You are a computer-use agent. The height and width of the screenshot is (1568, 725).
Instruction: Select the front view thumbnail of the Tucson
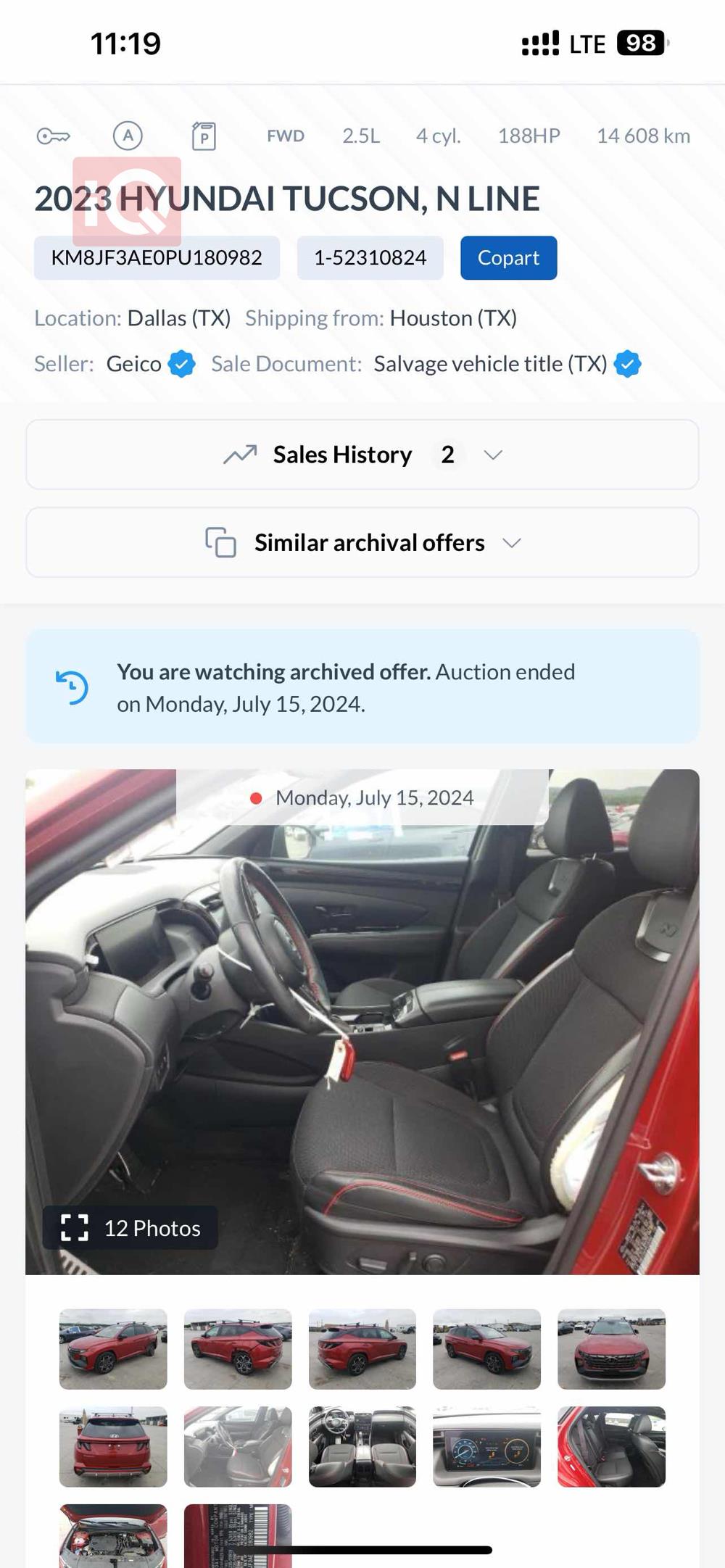pyautogui.click(x=611, y=1349)
